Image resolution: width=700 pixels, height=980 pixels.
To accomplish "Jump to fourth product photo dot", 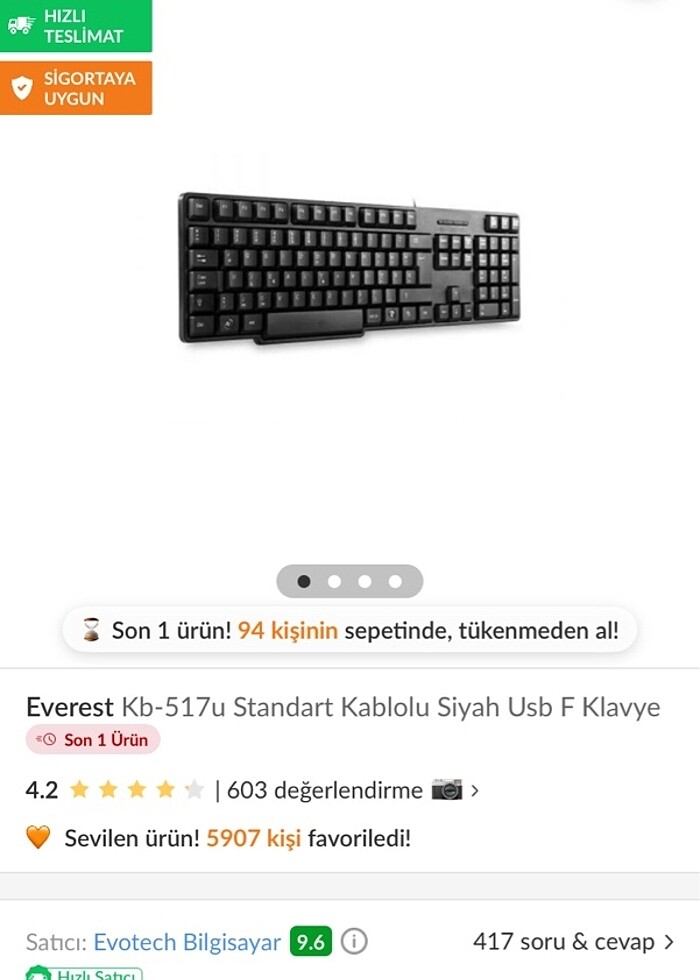I will point(395,581).
